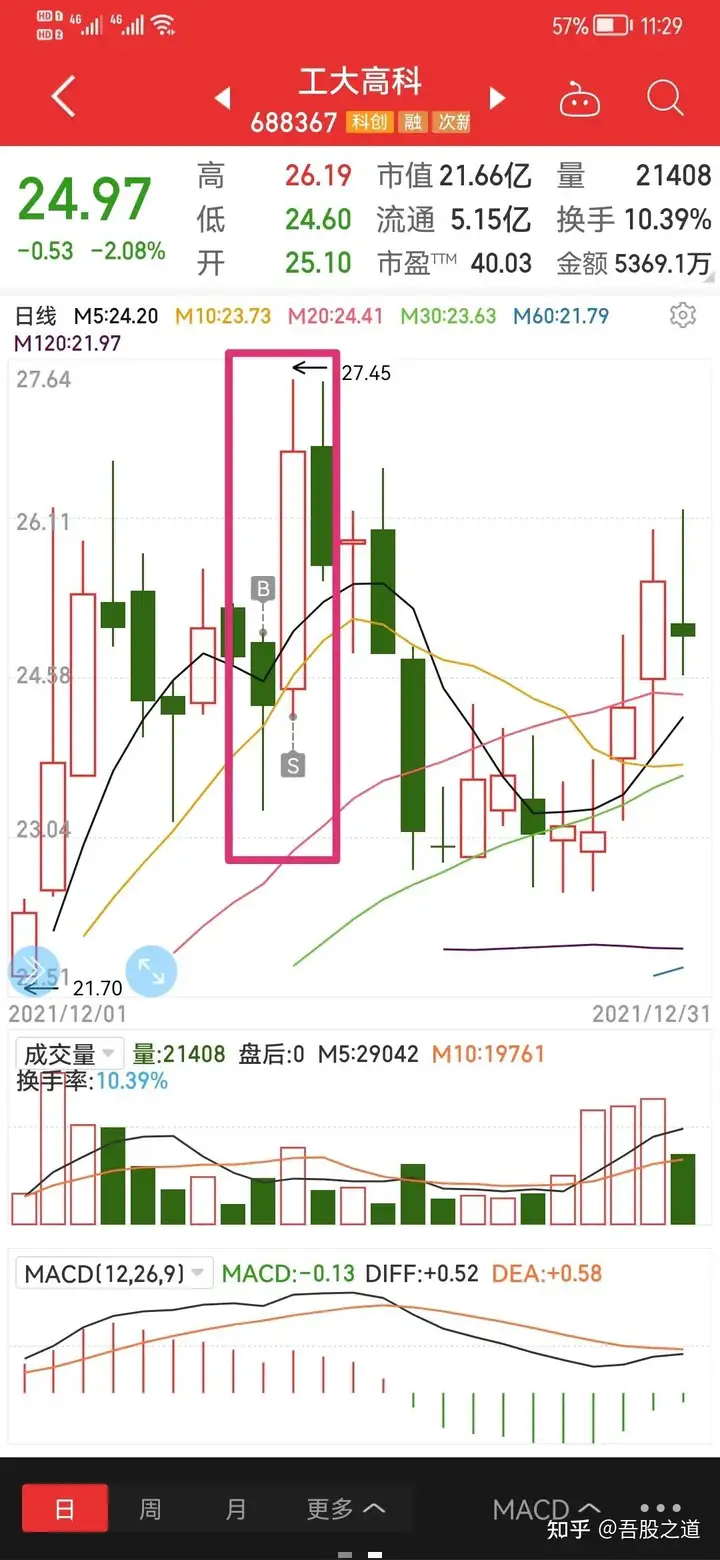Select the 日 daily chart tab

[x=64, y=1509]
